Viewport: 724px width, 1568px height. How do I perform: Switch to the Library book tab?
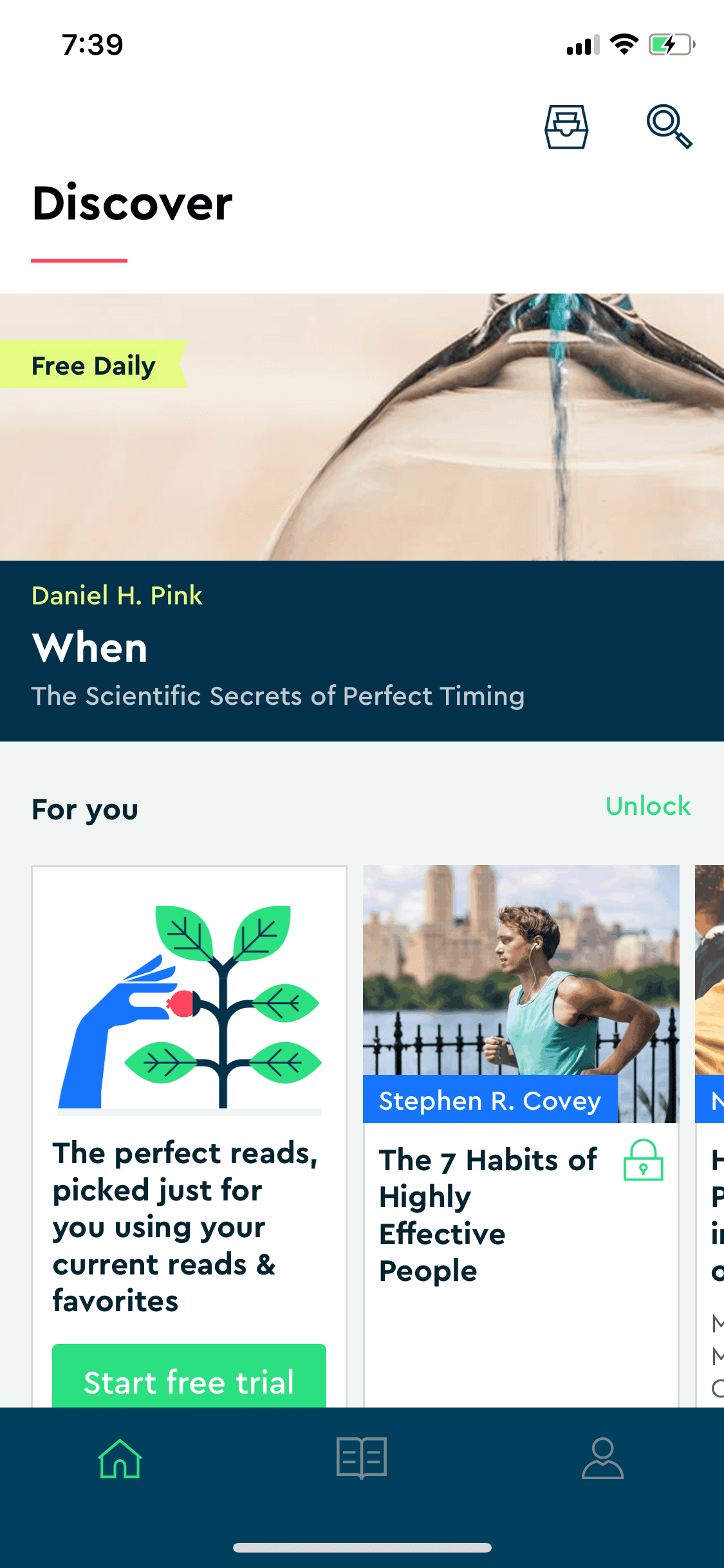362,1459
